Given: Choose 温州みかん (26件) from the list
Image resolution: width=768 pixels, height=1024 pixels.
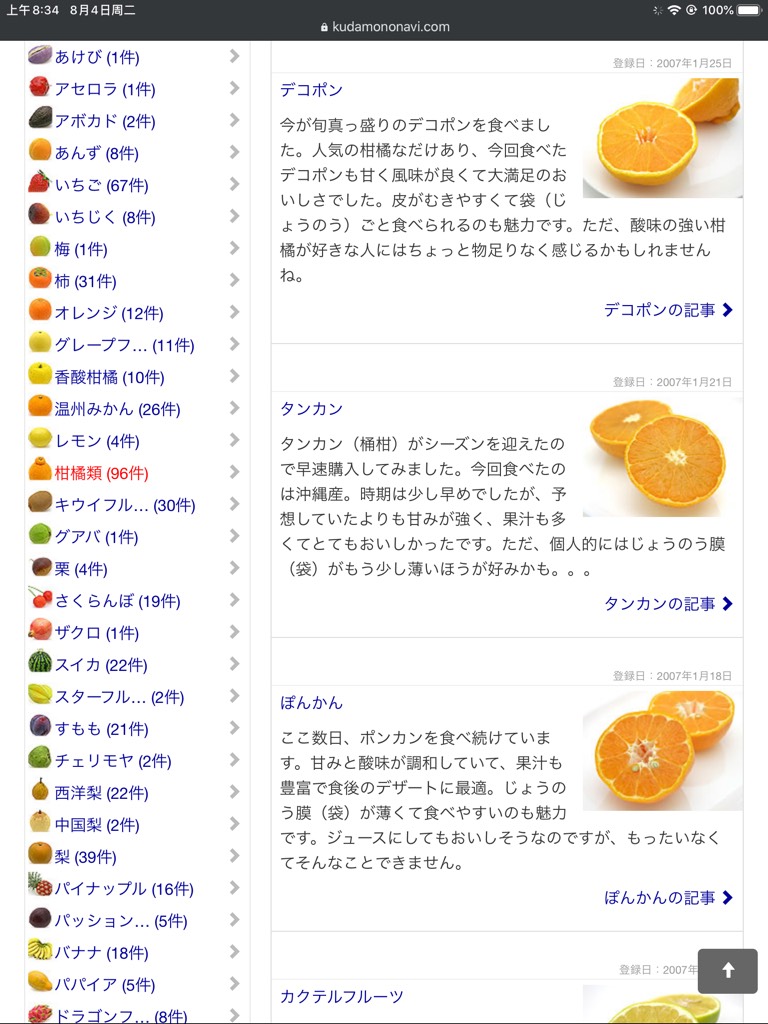Looking at the screenshot, I should tap(117, 409).
